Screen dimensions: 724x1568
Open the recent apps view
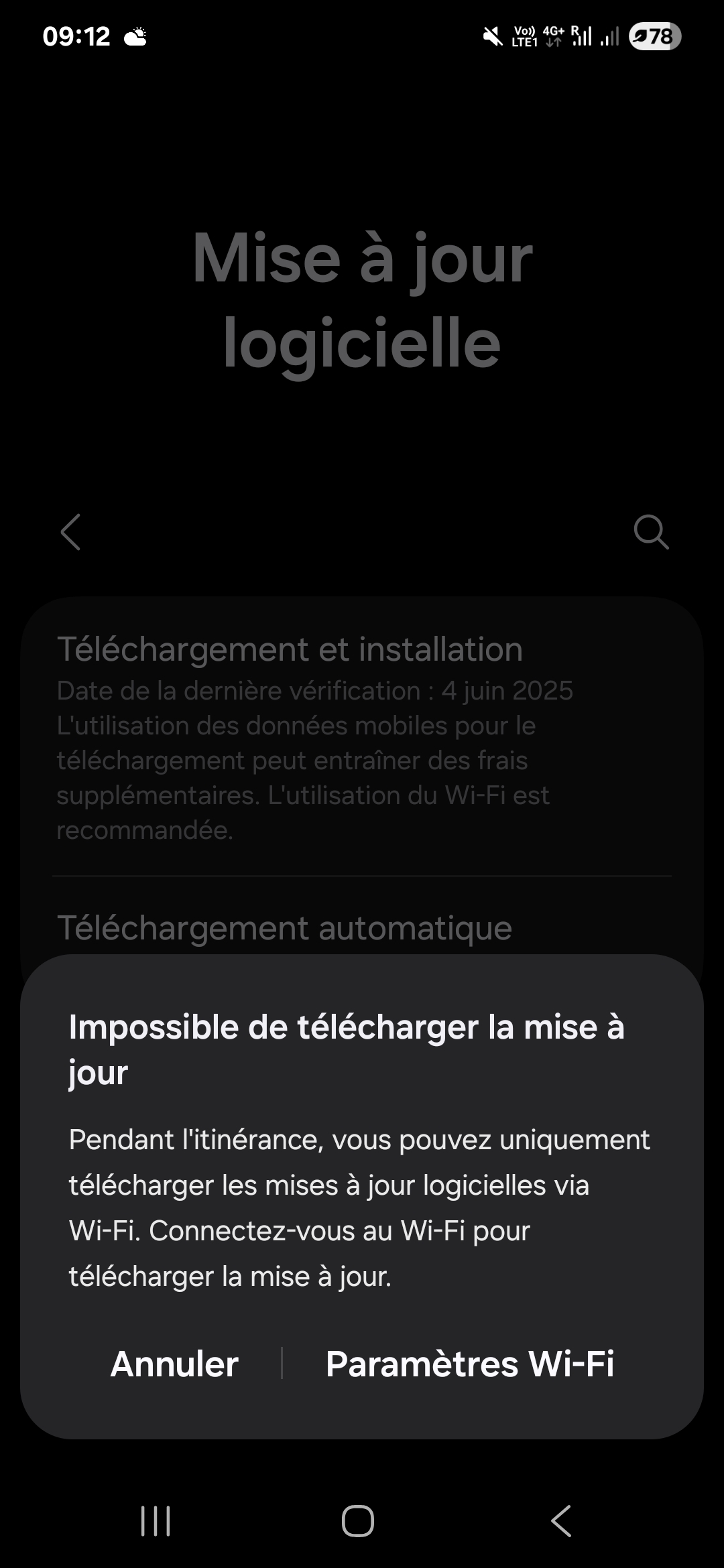point(156,1520)
